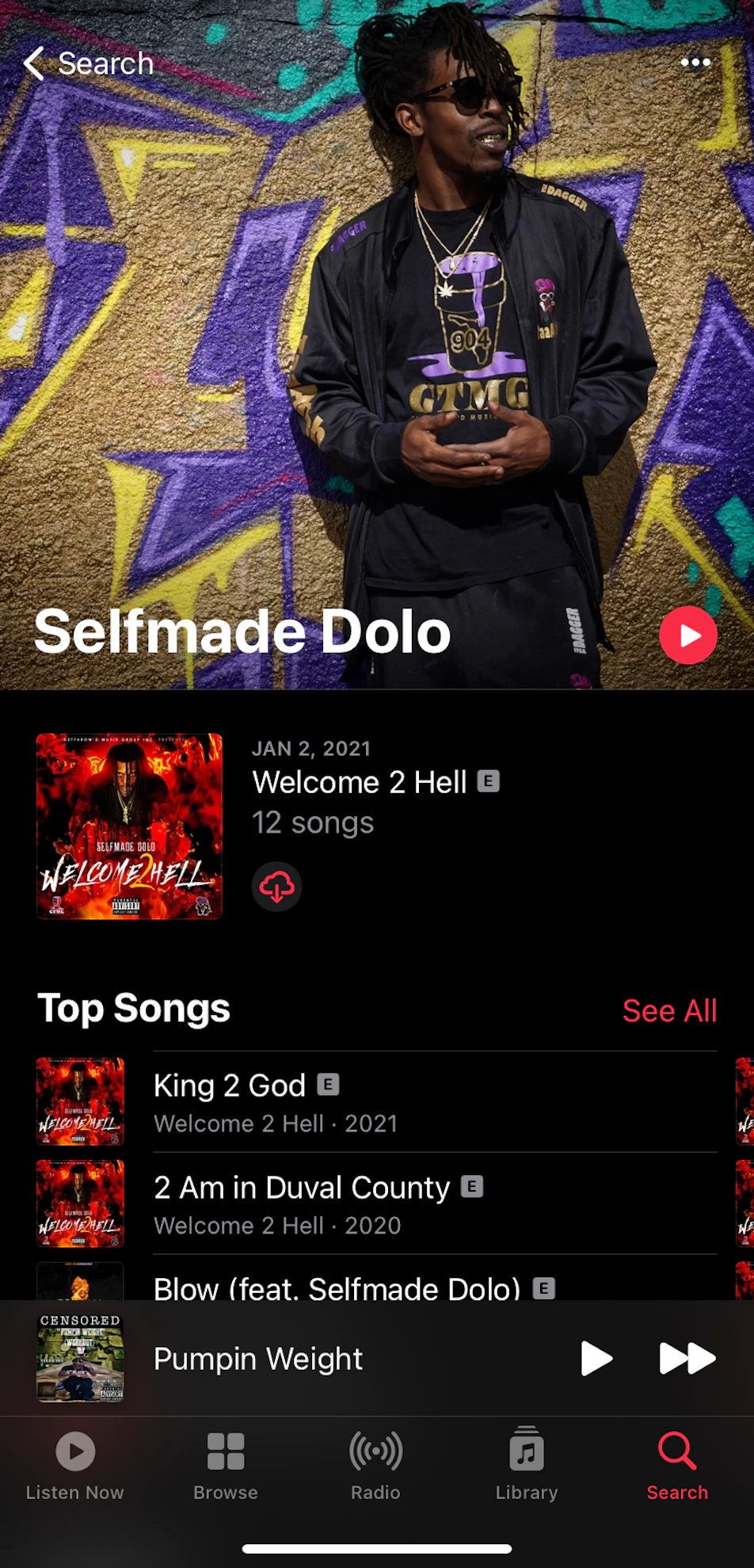Play Selfmade Dolo's music
The height and width of the screenshot is (1568, 754).
(x=687, y=635)
